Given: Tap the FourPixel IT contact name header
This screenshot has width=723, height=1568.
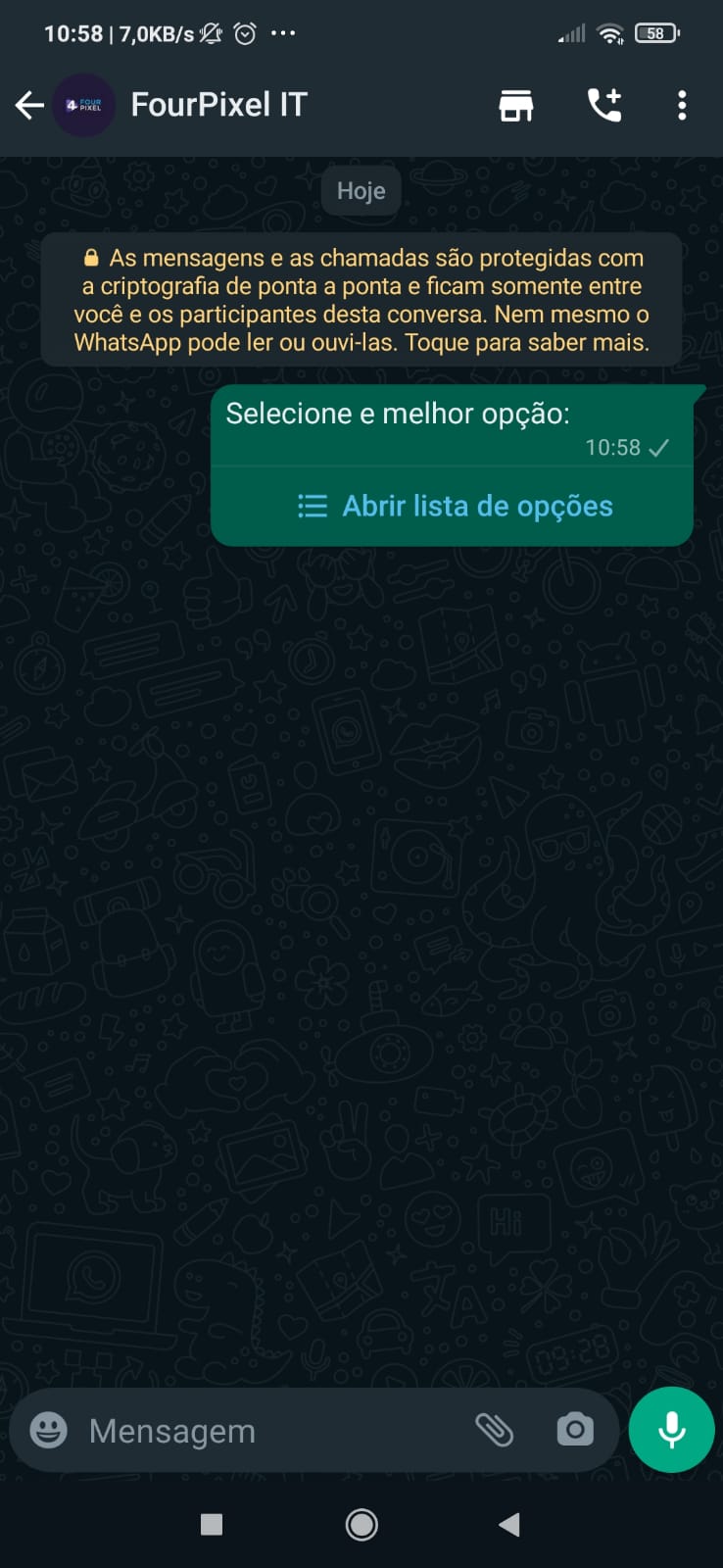Looking at the screenshot, I should coord(219,104).
